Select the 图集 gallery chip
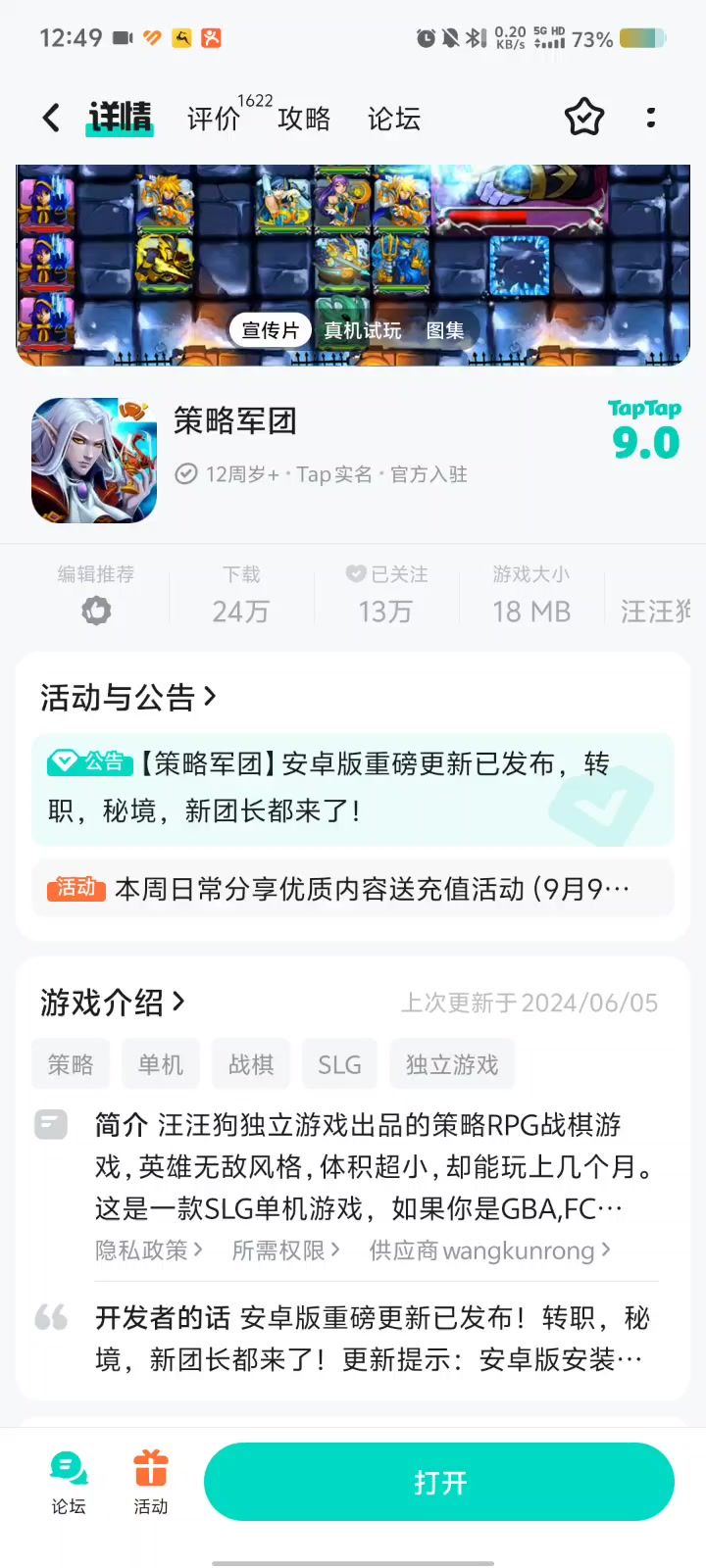This screenshot has height=1568, width=706. 445,330
